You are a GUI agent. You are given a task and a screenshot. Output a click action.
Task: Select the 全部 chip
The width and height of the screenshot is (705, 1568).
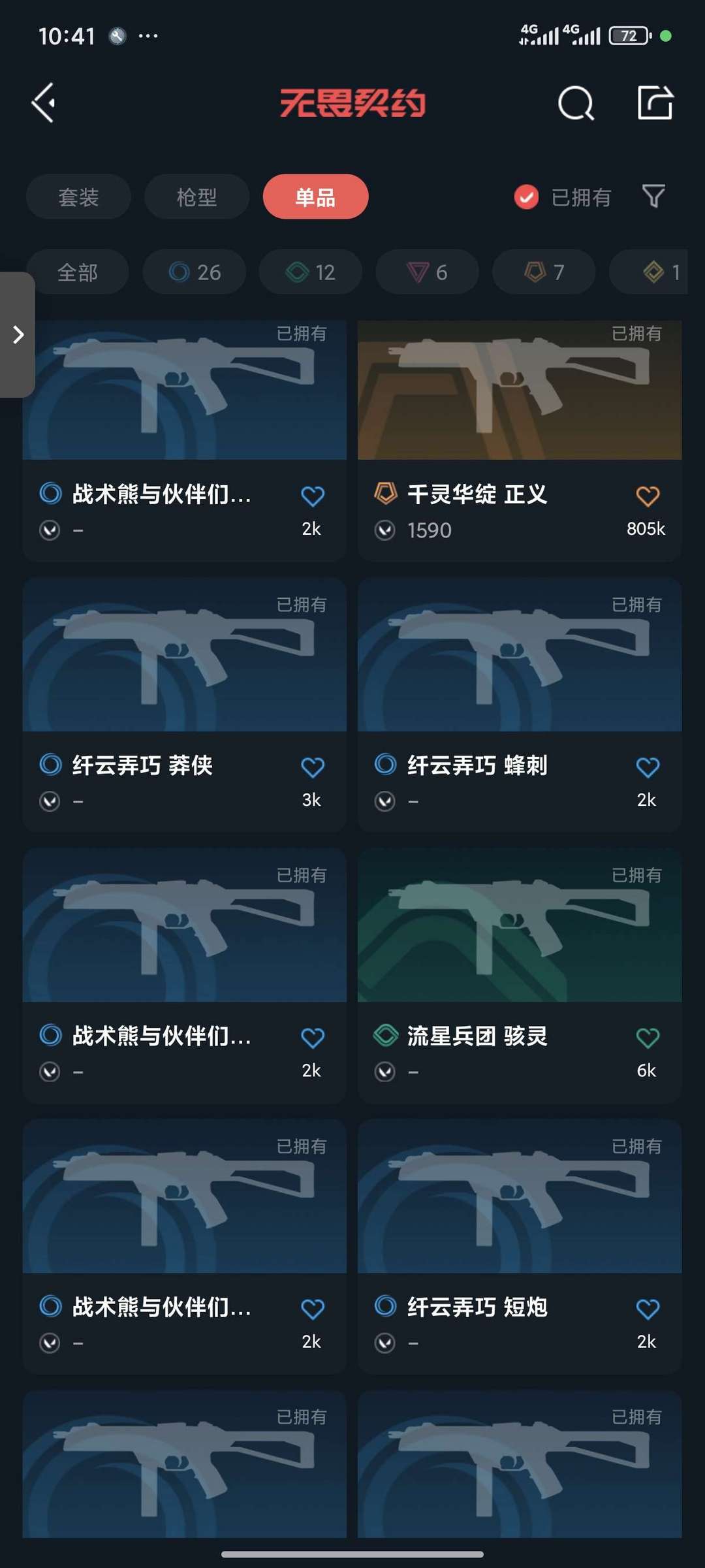[x=78, y=272]
